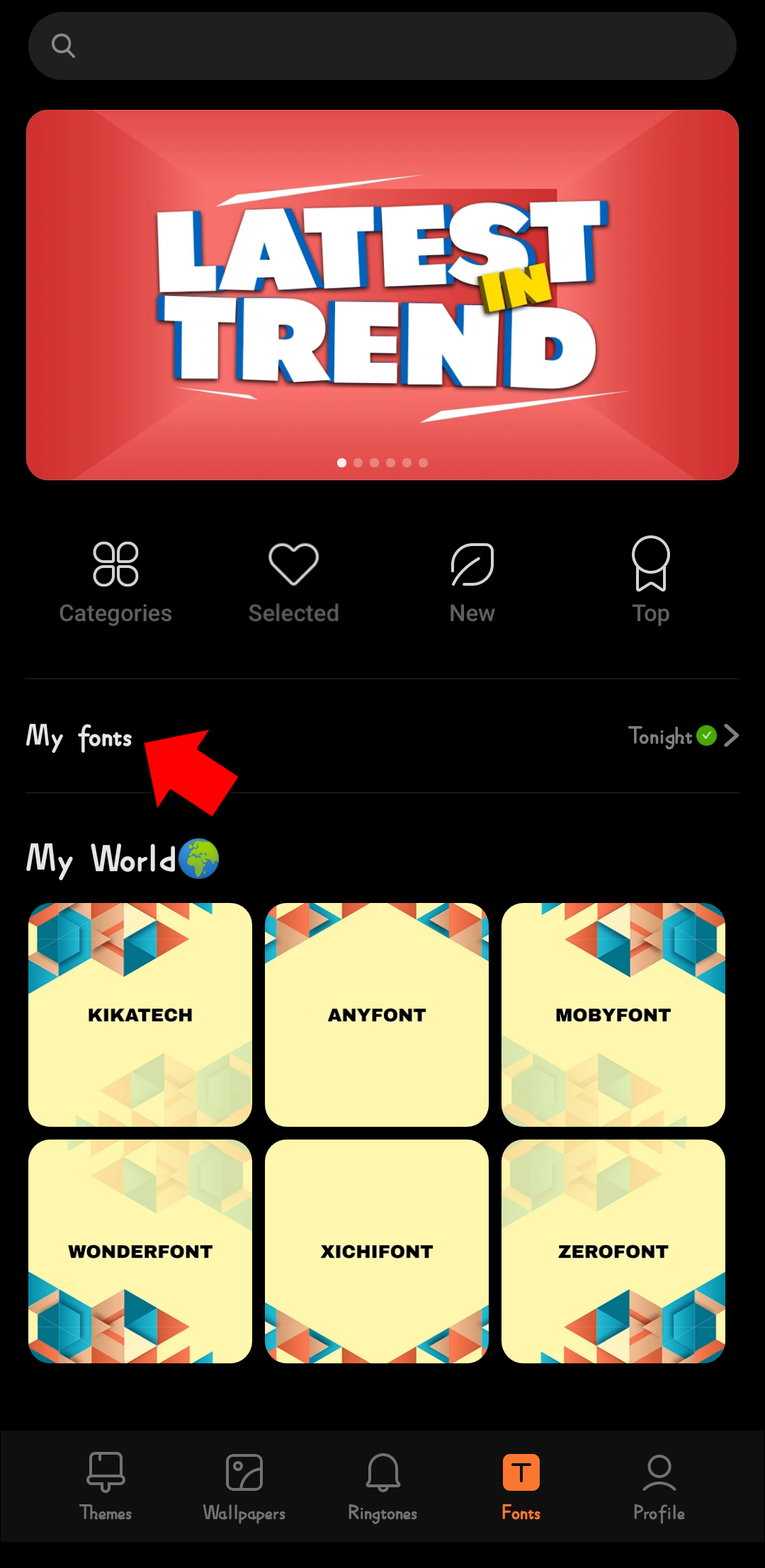View the ZEROFONT font card
This screenshot has height=1568, width=765.
click(x=613, y=1251)
